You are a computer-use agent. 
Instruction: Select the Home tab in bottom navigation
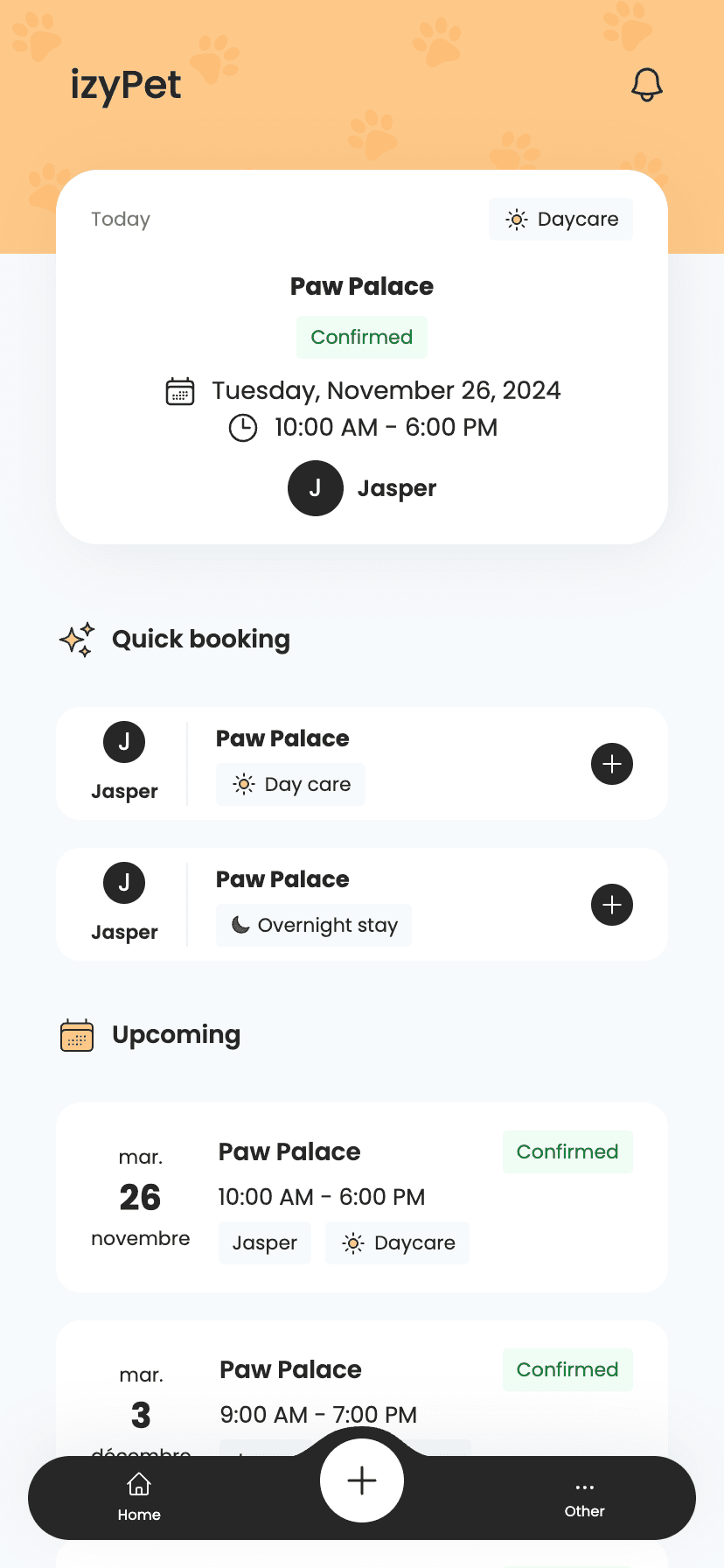[138, 1497]
